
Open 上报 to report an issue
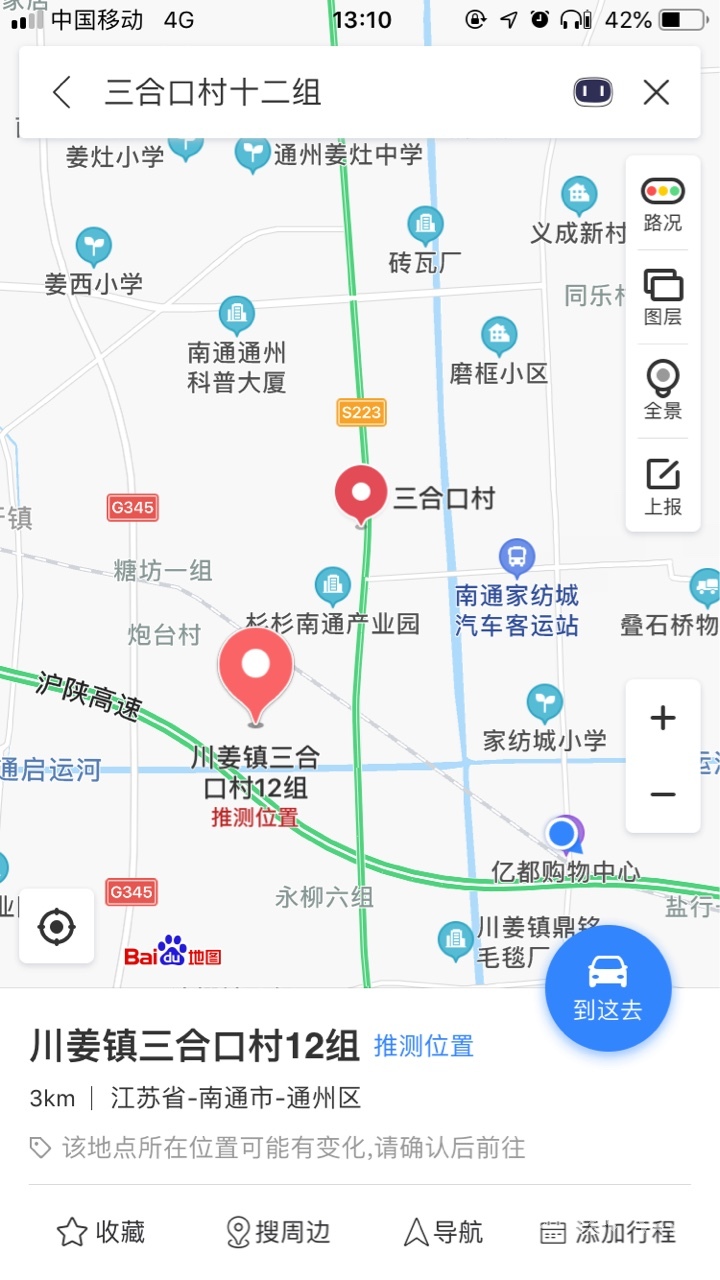(663, 487)
